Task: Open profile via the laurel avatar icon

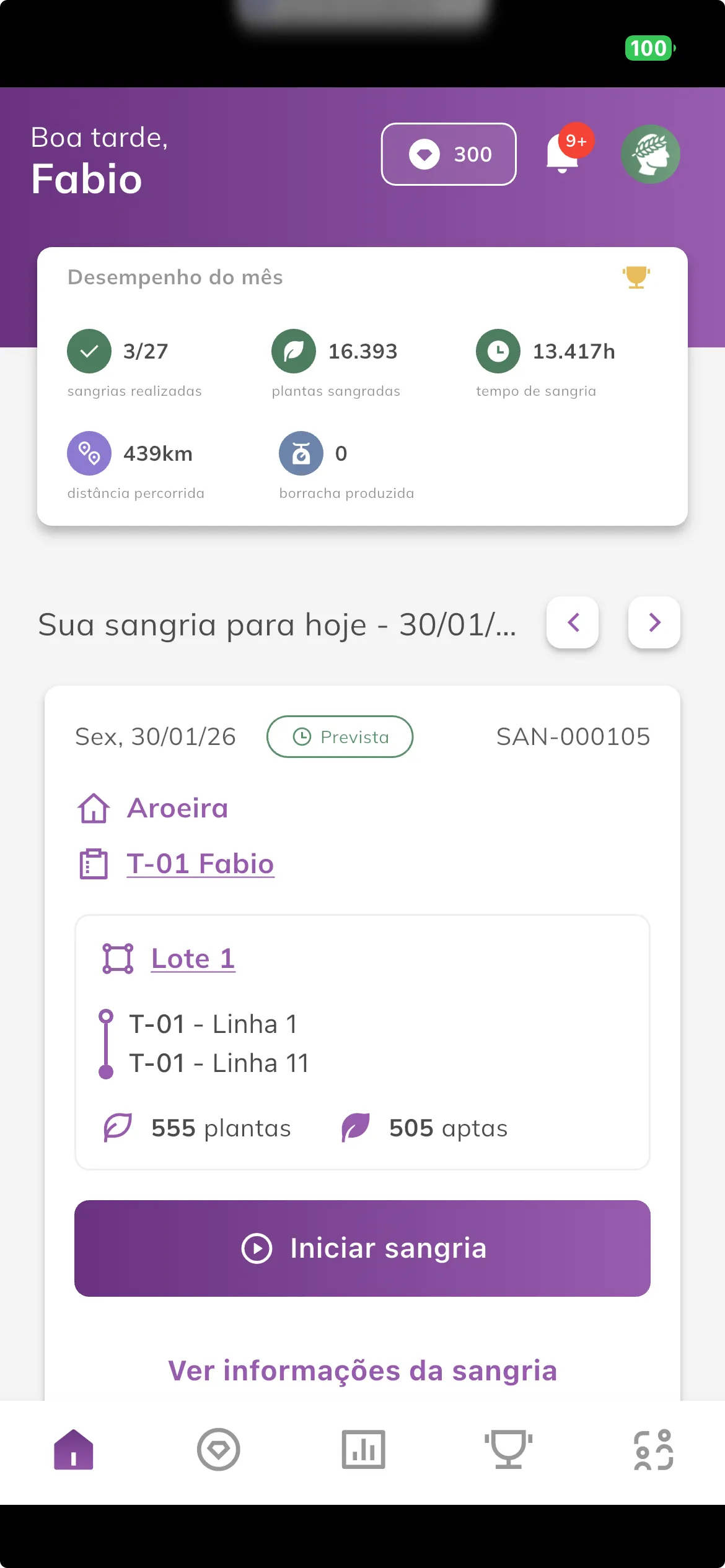Action: point(650,155)
